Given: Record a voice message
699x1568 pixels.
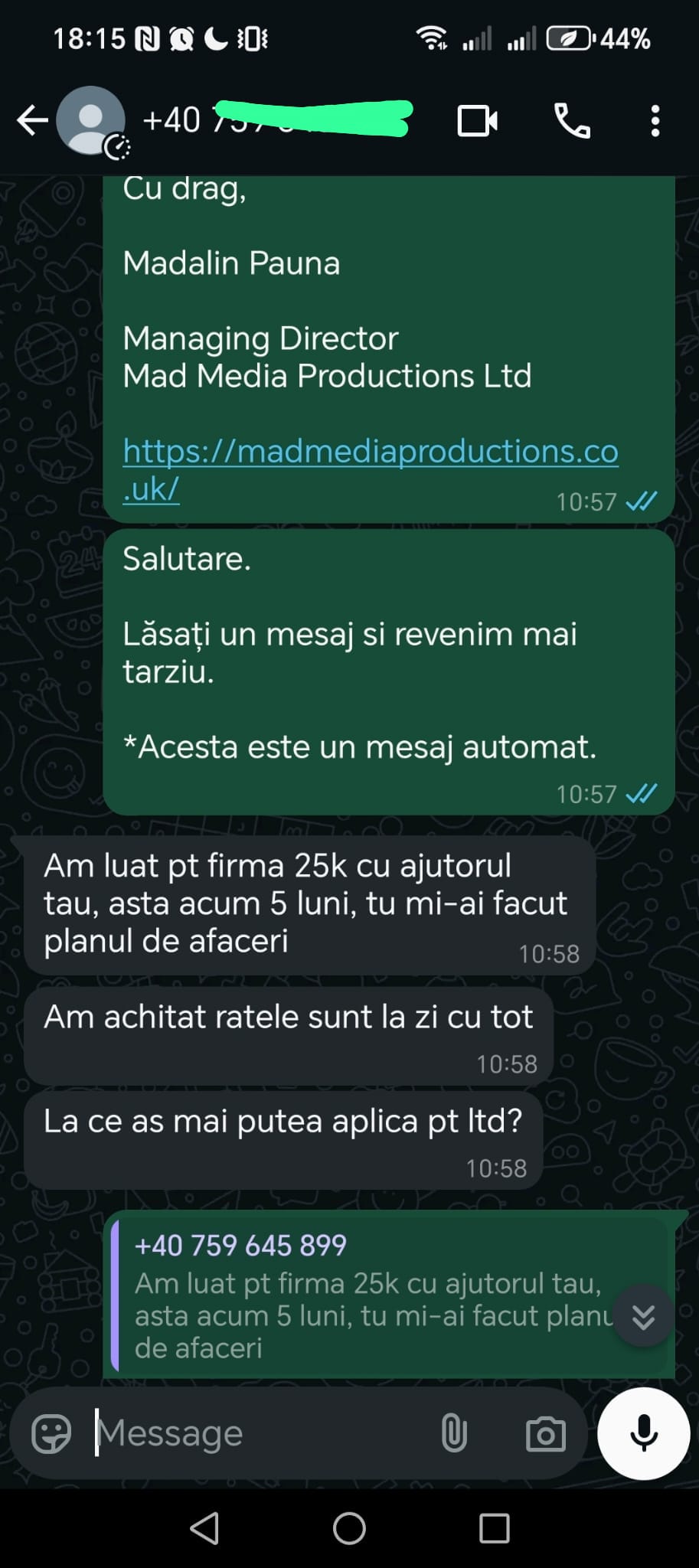Looking at the screenshot, I should coord(643,1433).
